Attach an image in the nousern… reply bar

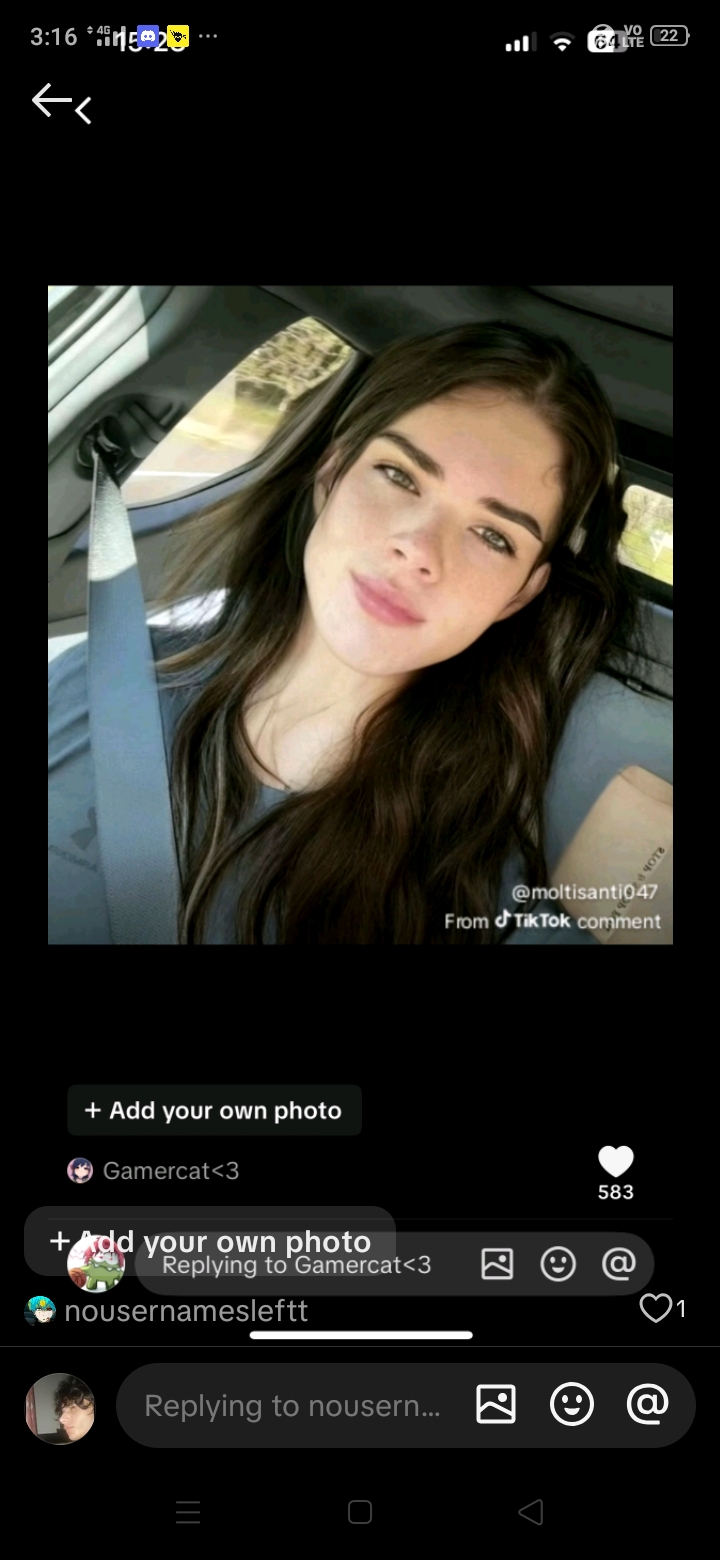tap(497, 1405)
